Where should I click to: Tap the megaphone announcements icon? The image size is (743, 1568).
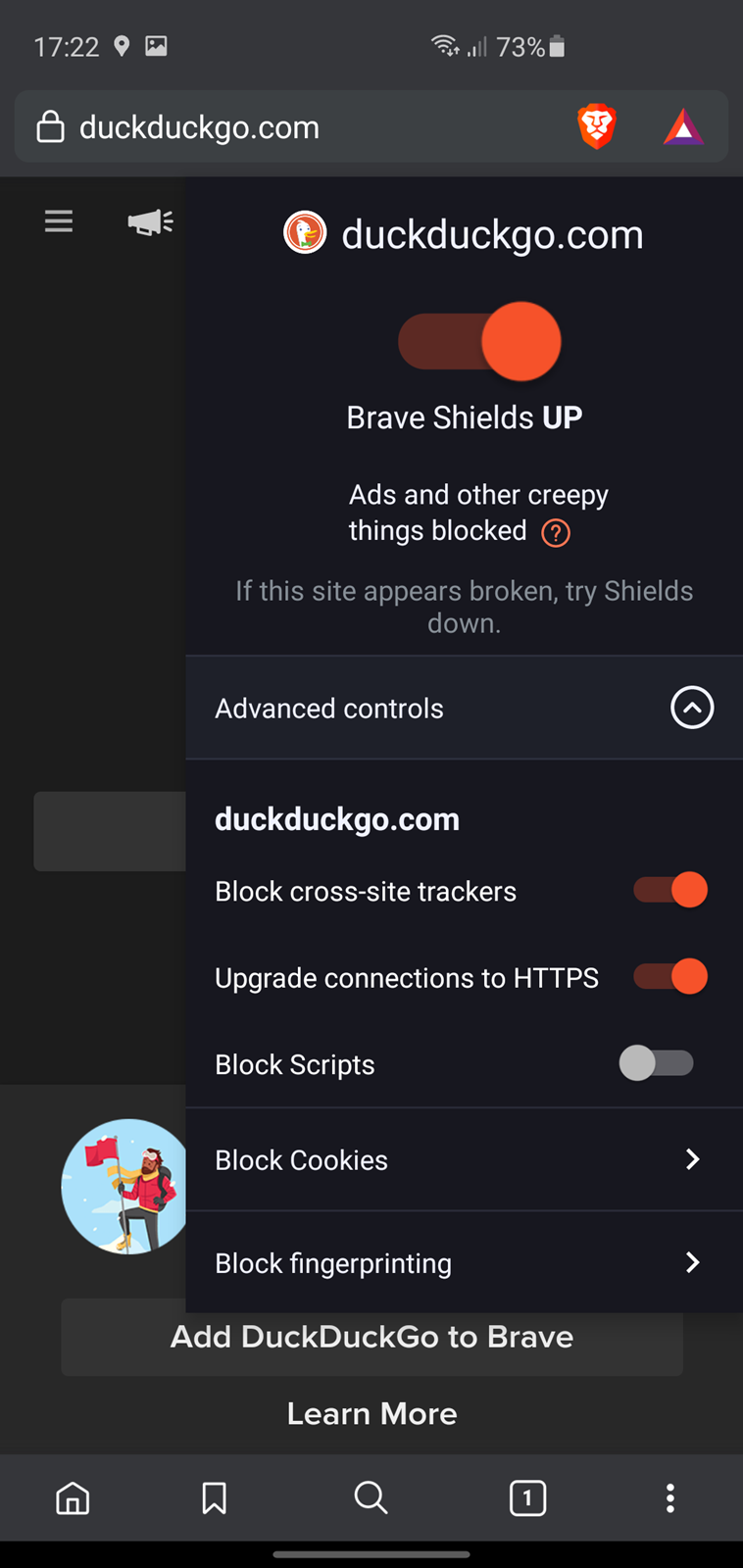(150, 222)
